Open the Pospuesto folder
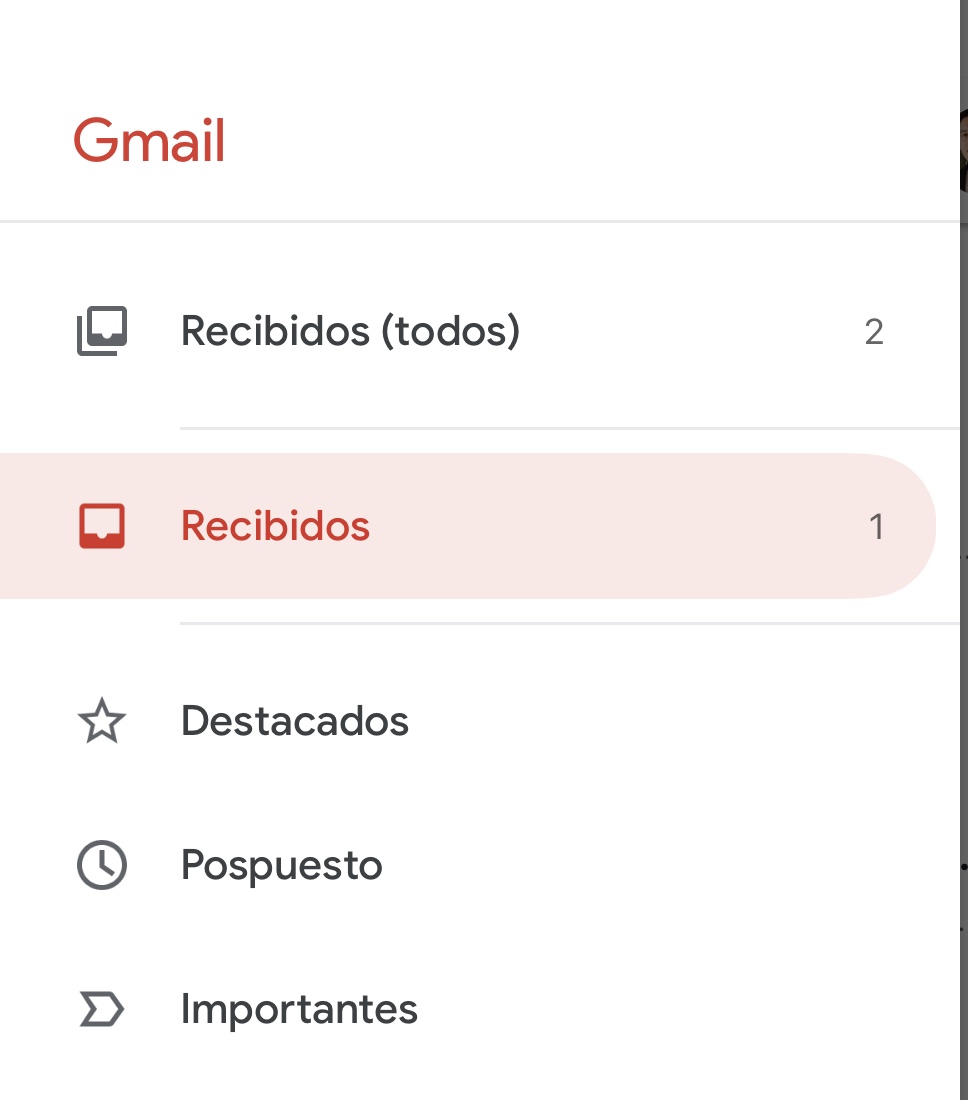 tap(281, 865)
